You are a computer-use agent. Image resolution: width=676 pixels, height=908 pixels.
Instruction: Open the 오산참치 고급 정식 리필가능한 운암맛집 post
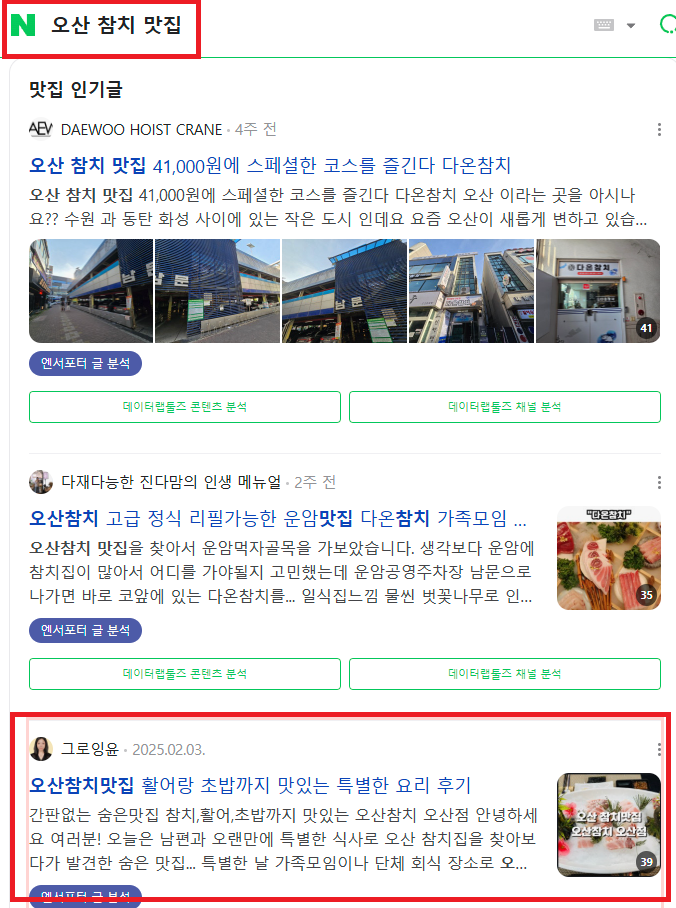278,518
